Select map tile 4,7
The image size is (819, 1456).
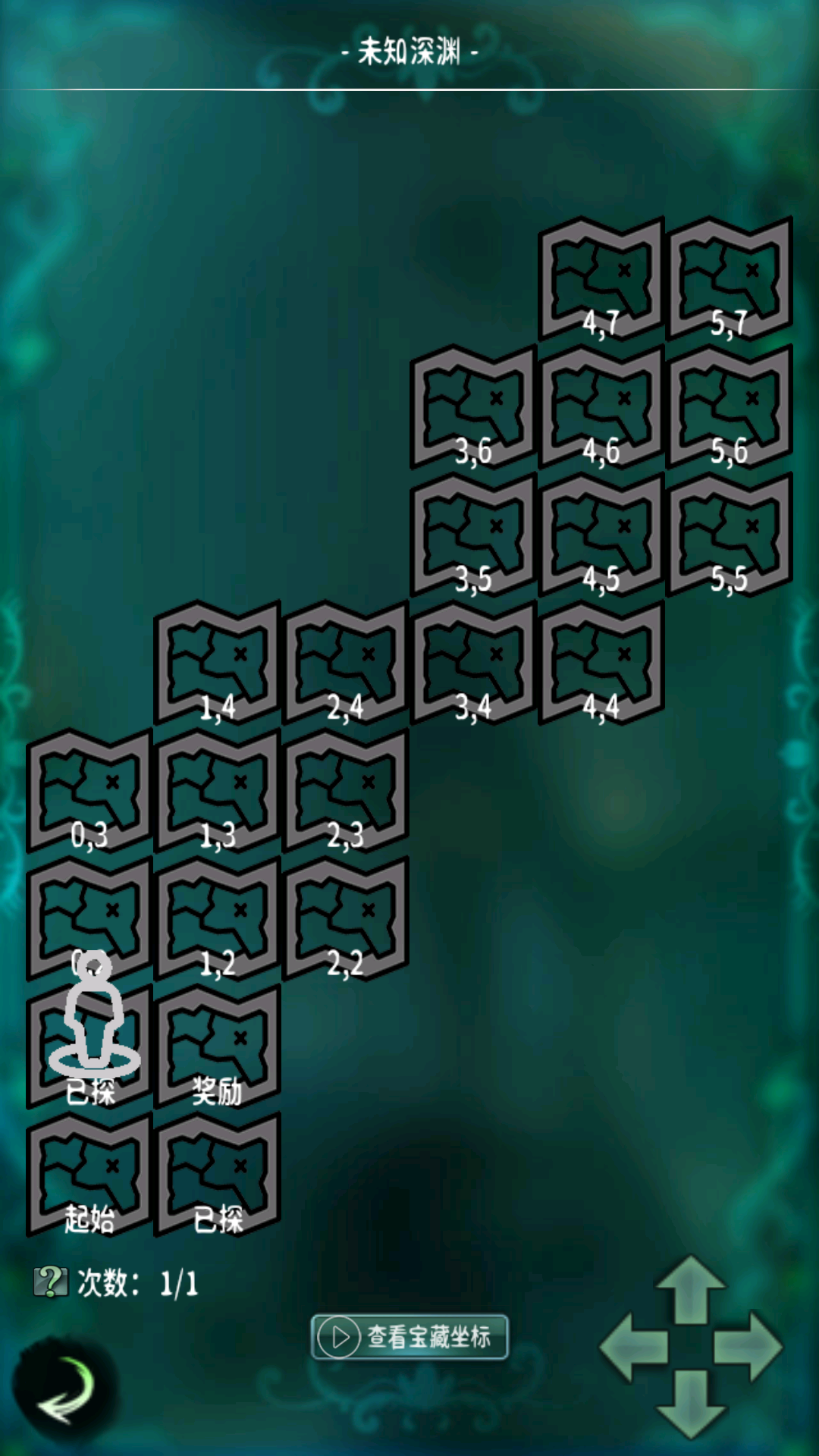tap(602, 278)
